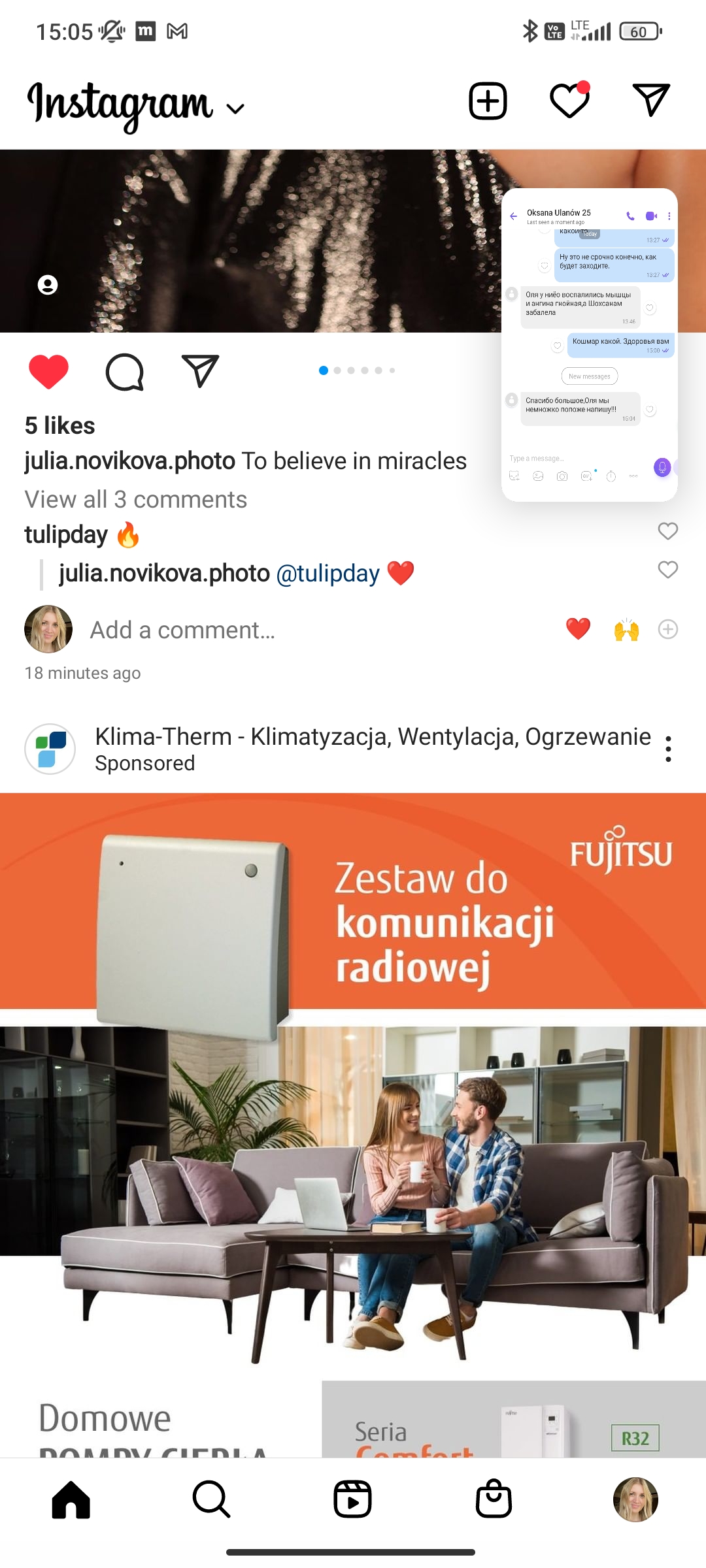
Task: Insert raised hands emoji quick reaction
Action: (x=626, y=629)
